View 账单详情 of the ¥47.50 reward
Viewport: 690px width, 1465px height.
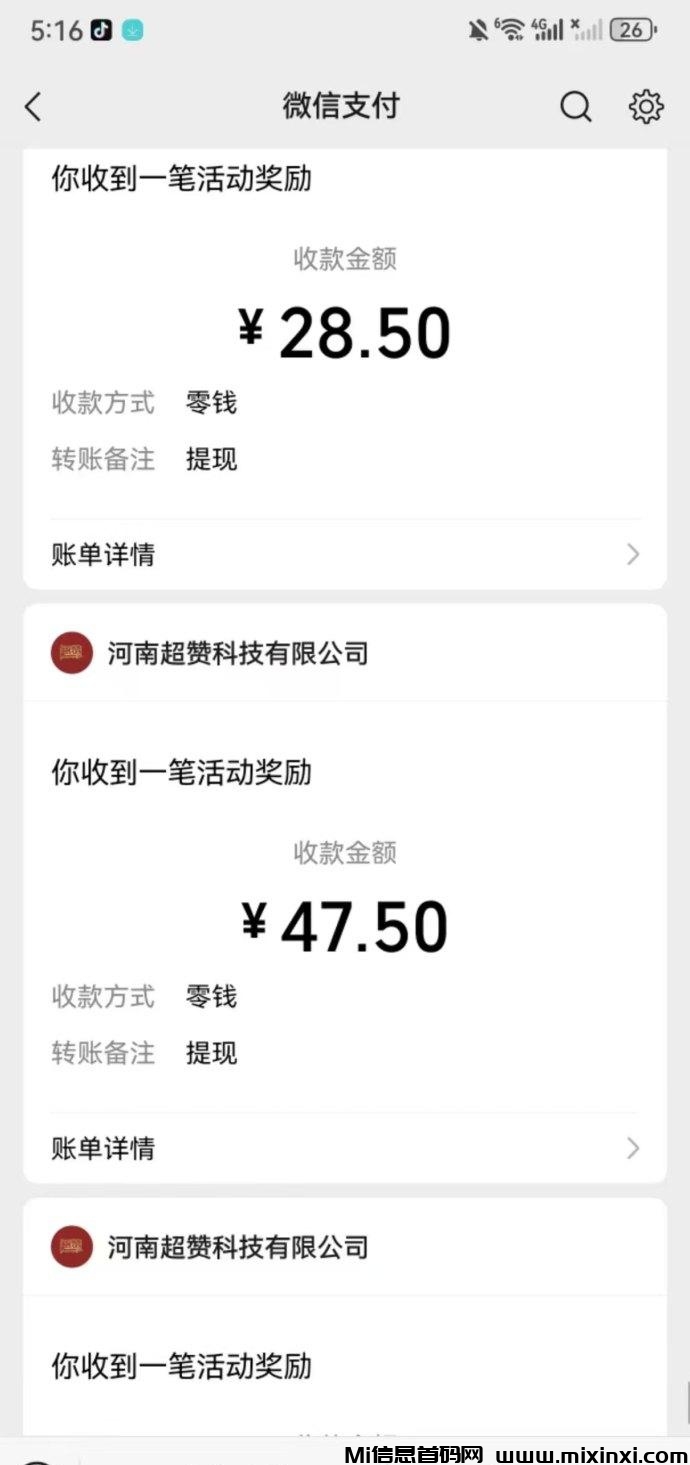tap(344, 1148)
